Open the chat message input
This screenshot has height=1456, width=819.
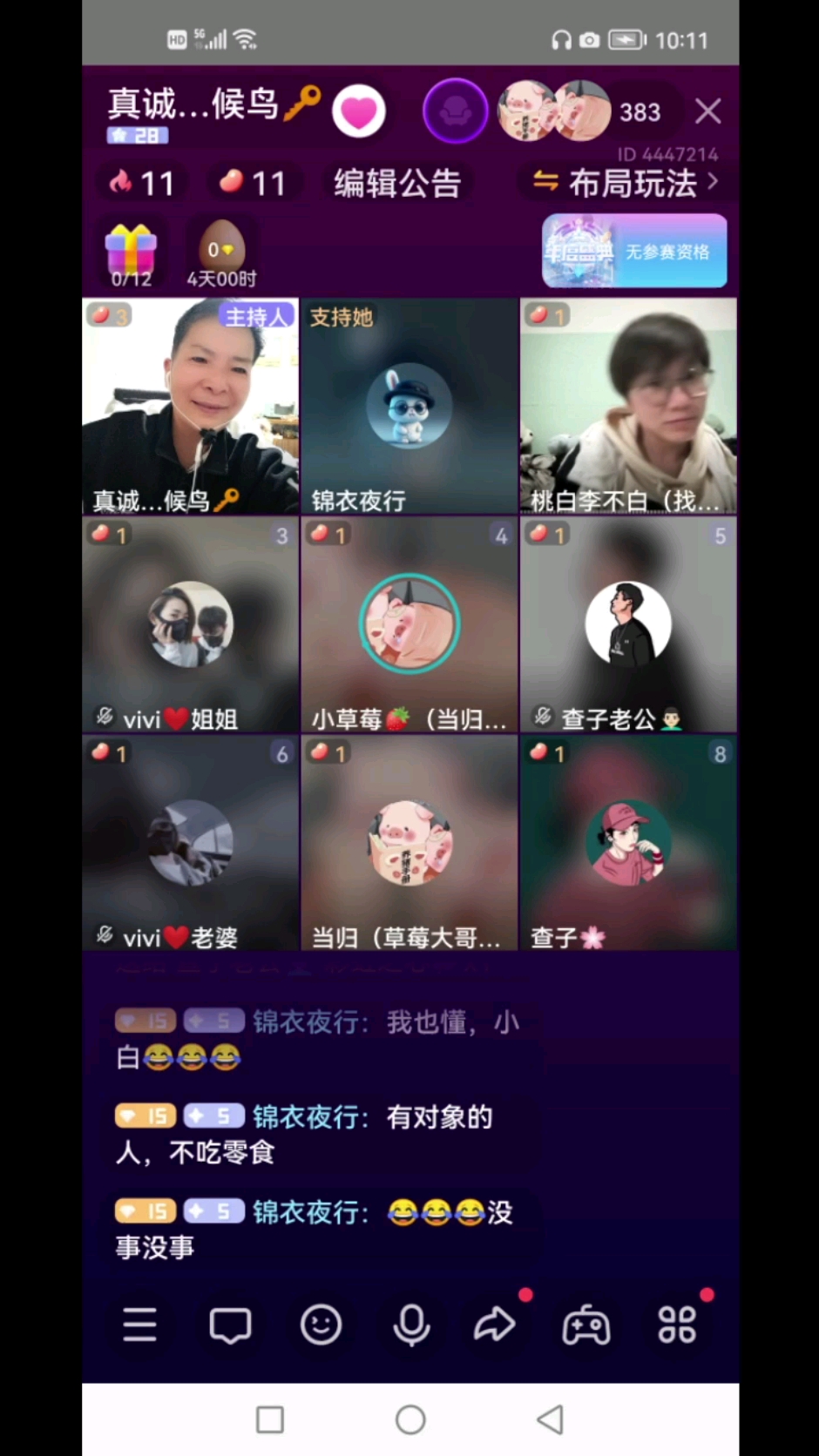(x=230, y=1325)
